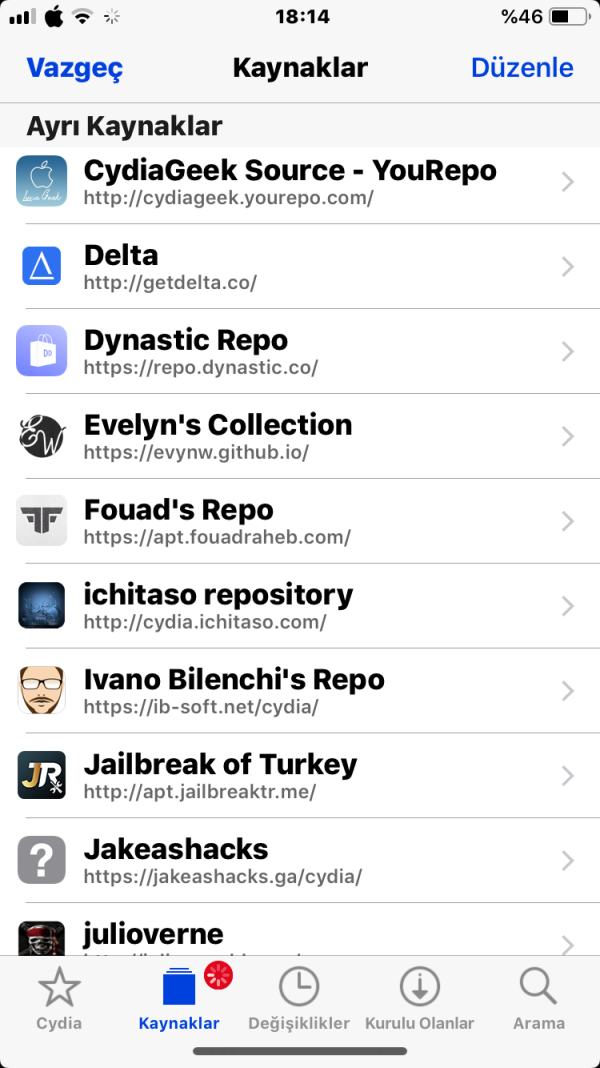
Task: Tap Düzenle to edit sources
Action: (522, 68)
